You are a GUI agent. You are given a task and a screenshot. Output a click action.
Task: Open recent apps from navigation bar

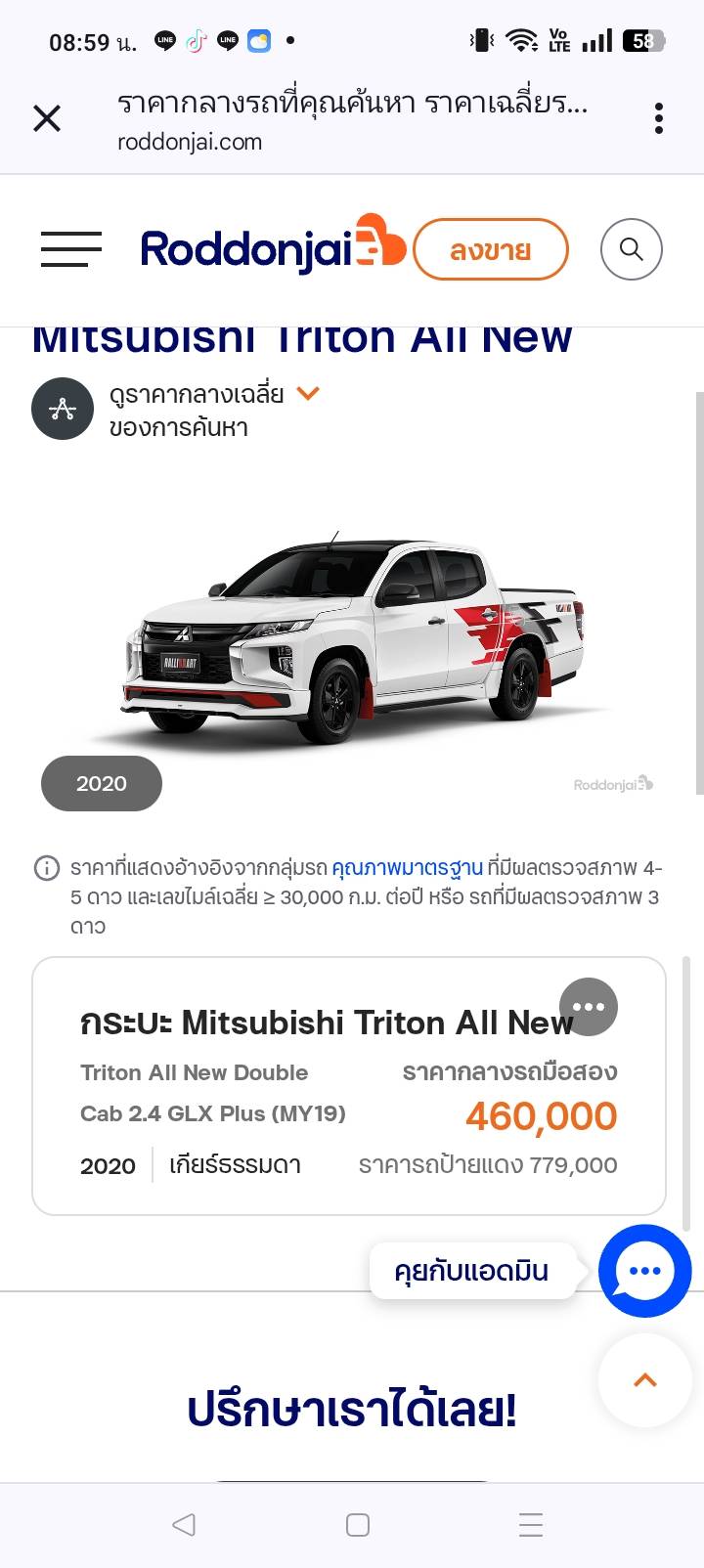[531, 1524]
